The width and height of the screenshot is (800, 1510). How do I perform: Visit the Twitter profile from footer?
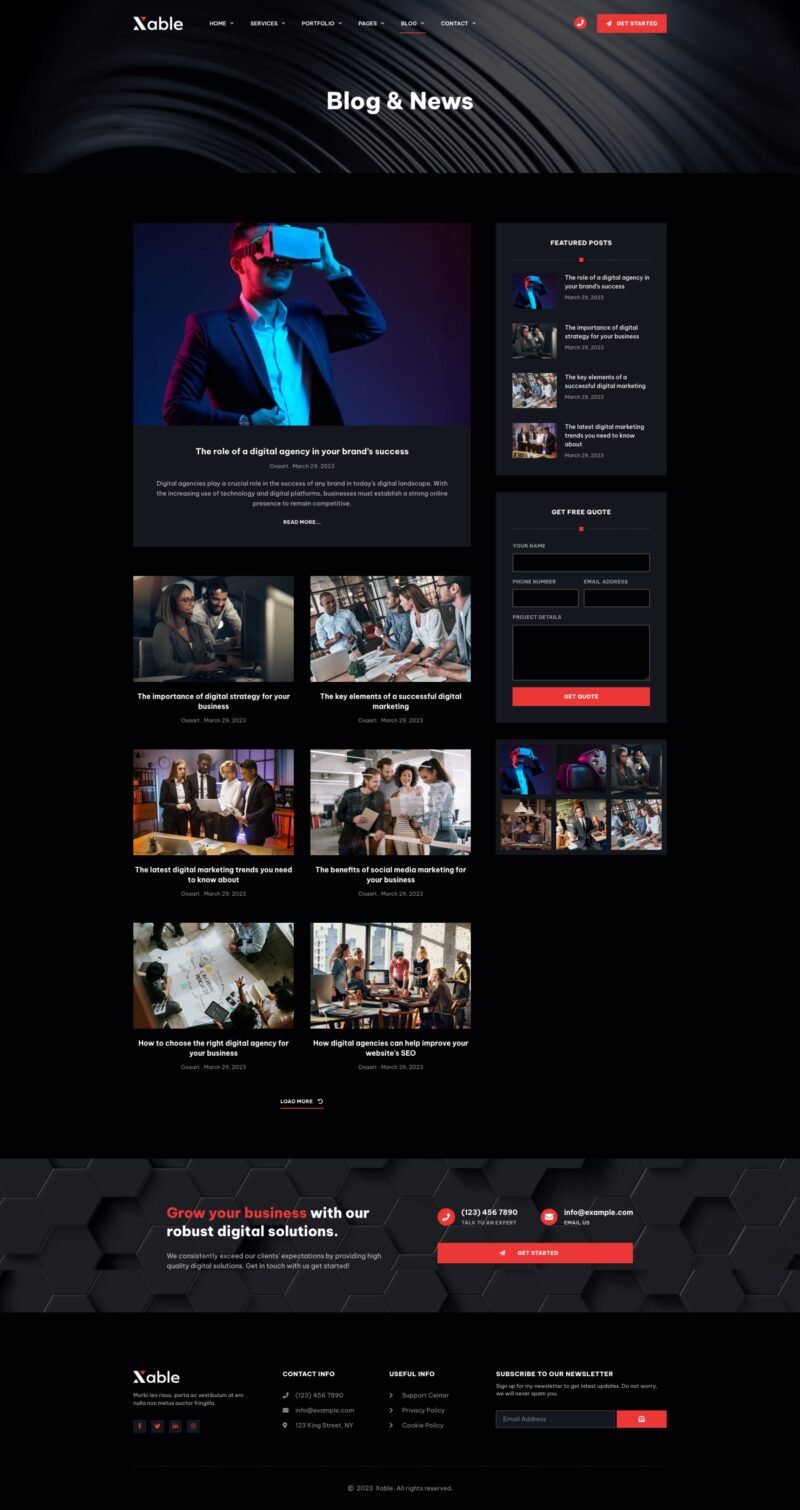(157, 1426)
